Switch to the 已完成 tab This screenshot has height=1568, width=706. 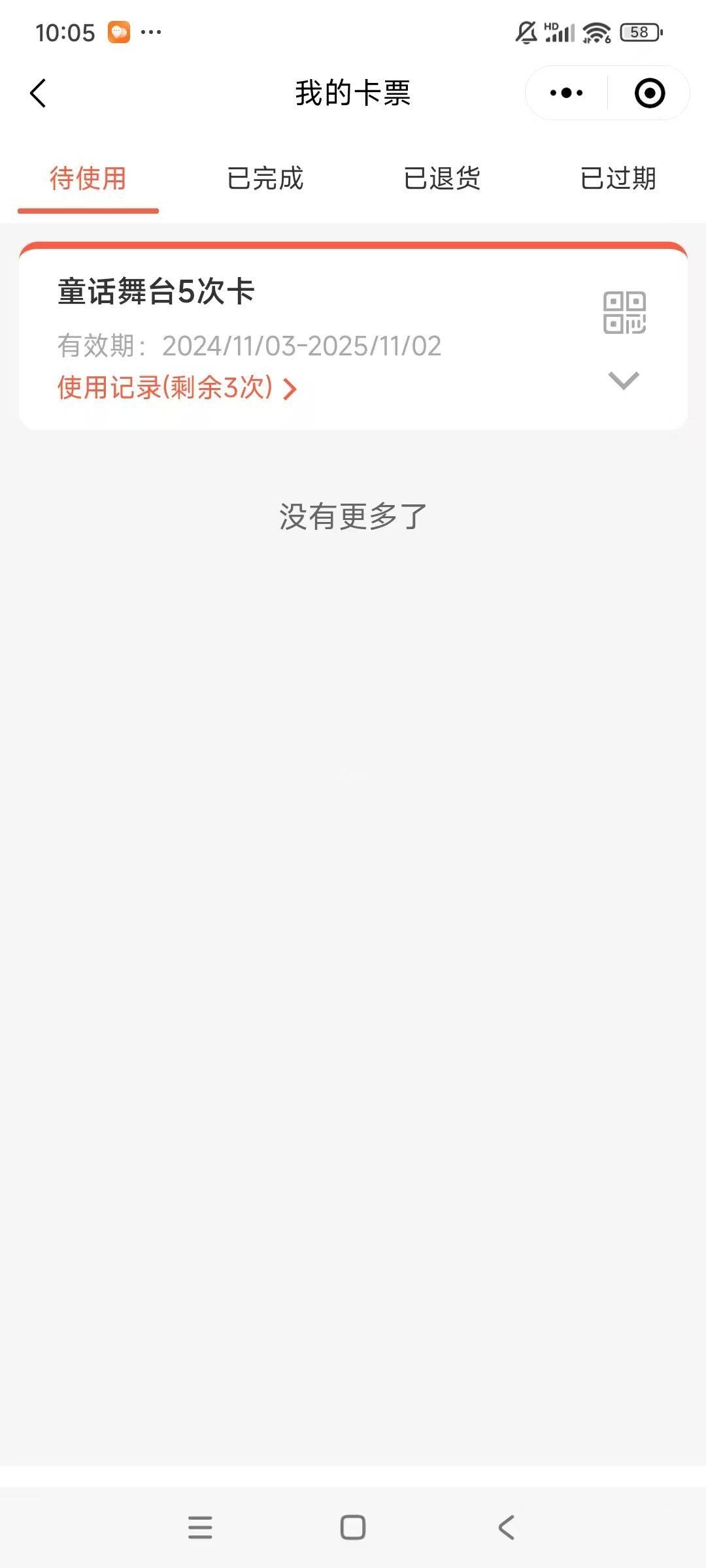pos(265,178)
